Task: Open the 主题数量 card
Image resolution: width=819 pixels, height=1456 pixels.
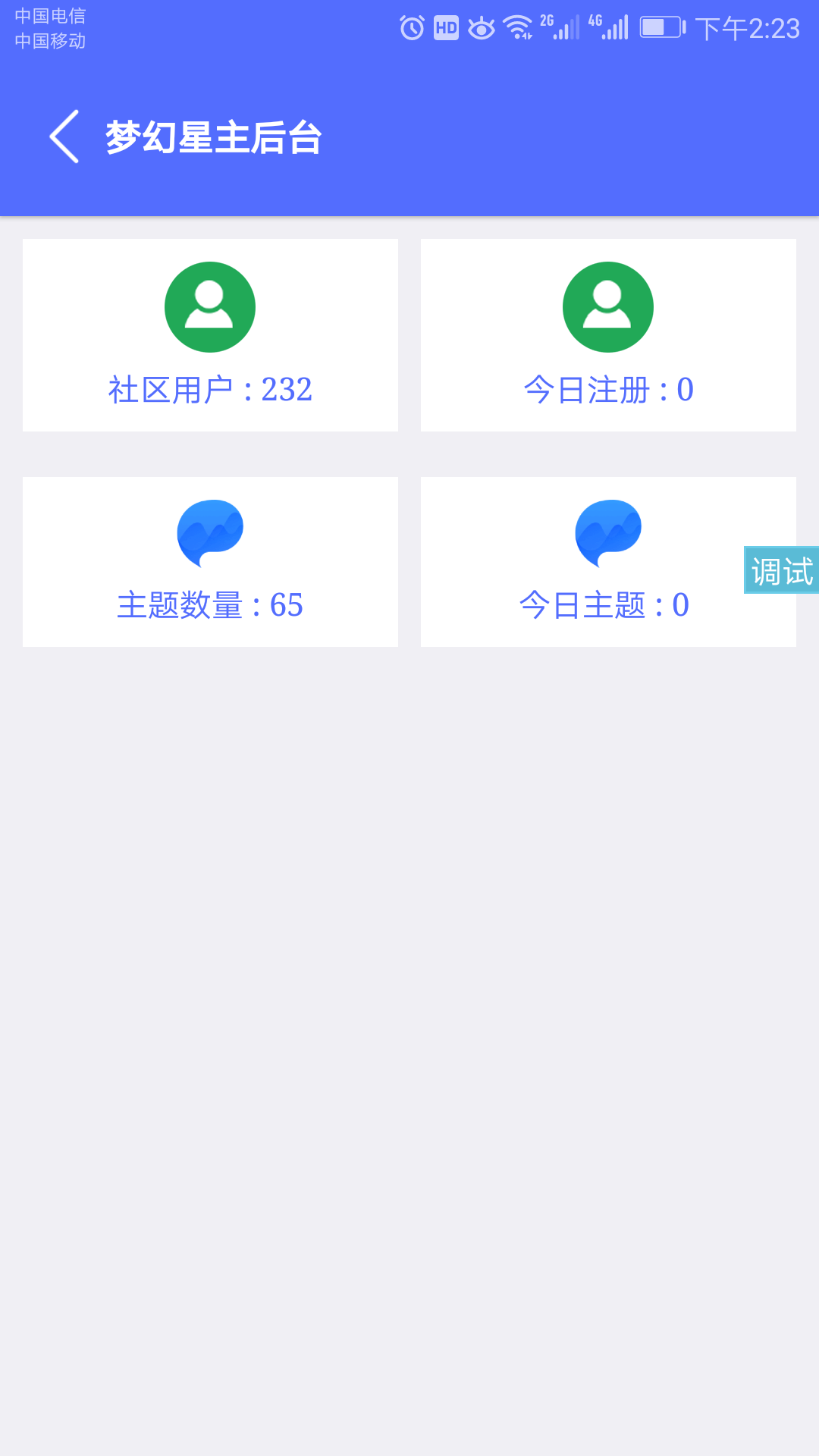Action: tap(210, 562)
